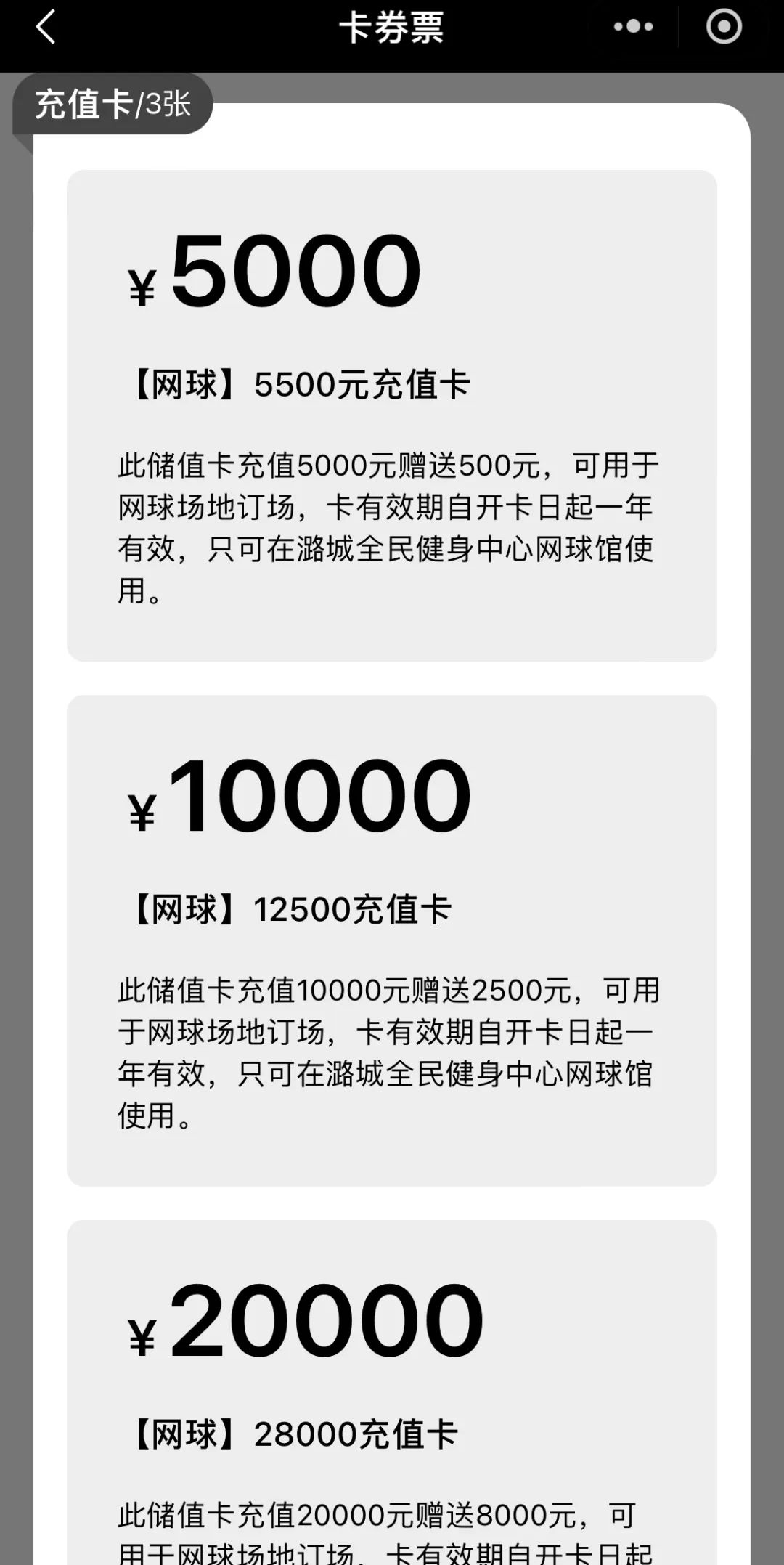Screen dimensions: 784x1565
Task: Open the mini program more options menu
Action: tap(633, 28)
